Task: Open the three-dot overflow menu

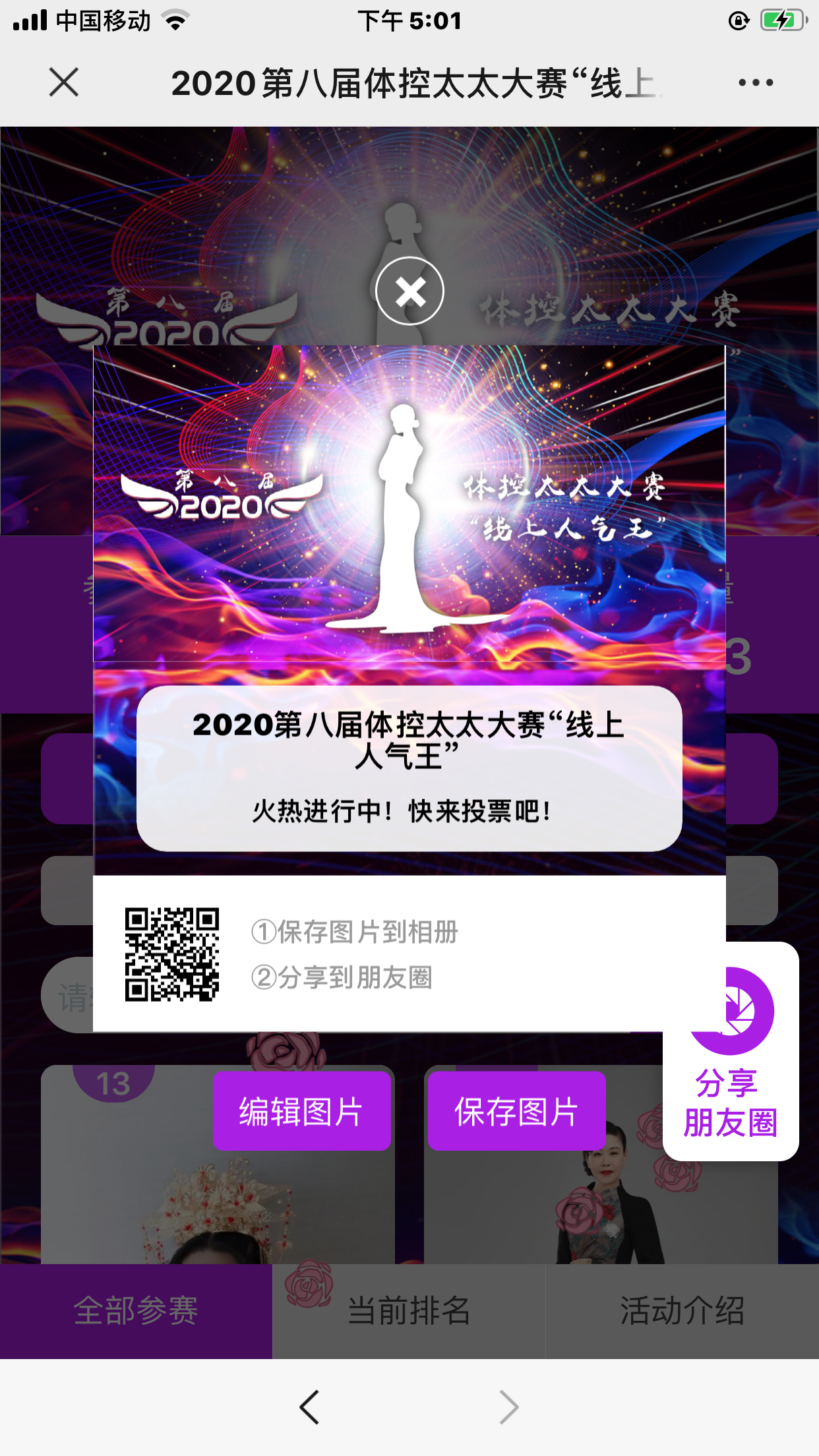Action: [x=756, y=82]
